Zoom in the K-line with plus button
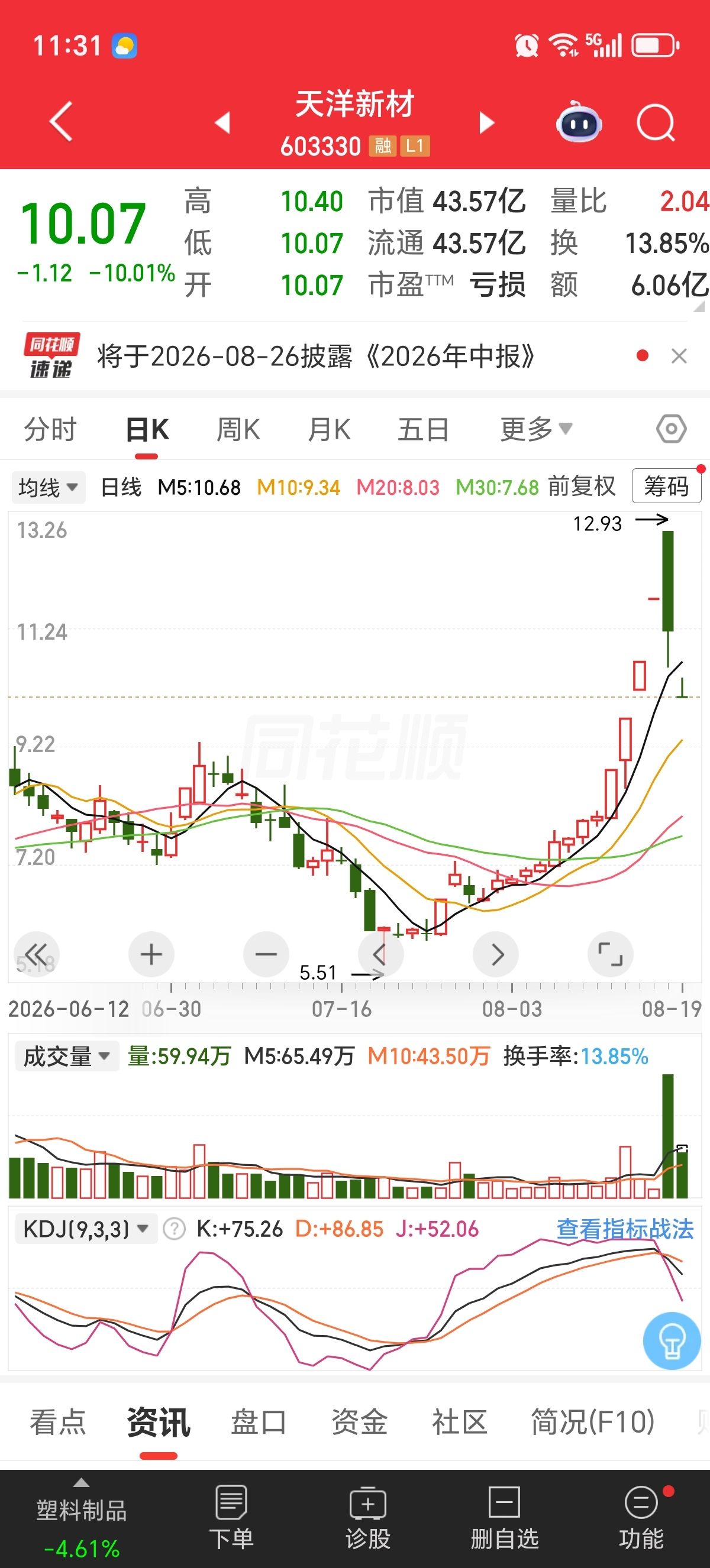The image size is (710, 1568). (151, 954)
